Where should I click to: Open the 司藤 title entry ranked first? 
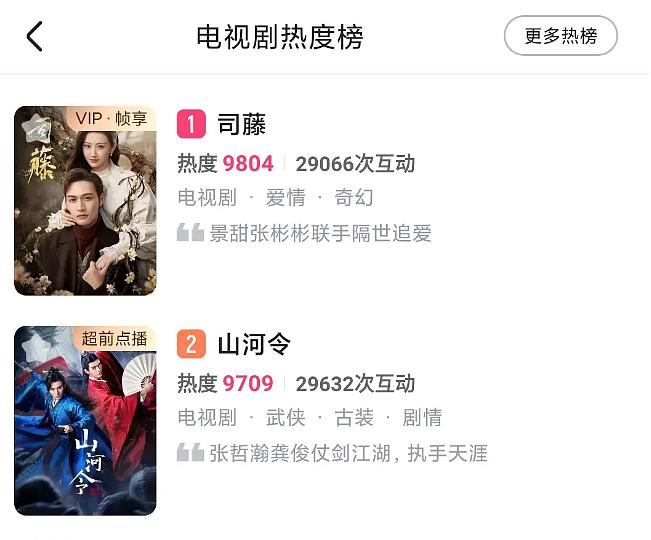coord(241,124)
